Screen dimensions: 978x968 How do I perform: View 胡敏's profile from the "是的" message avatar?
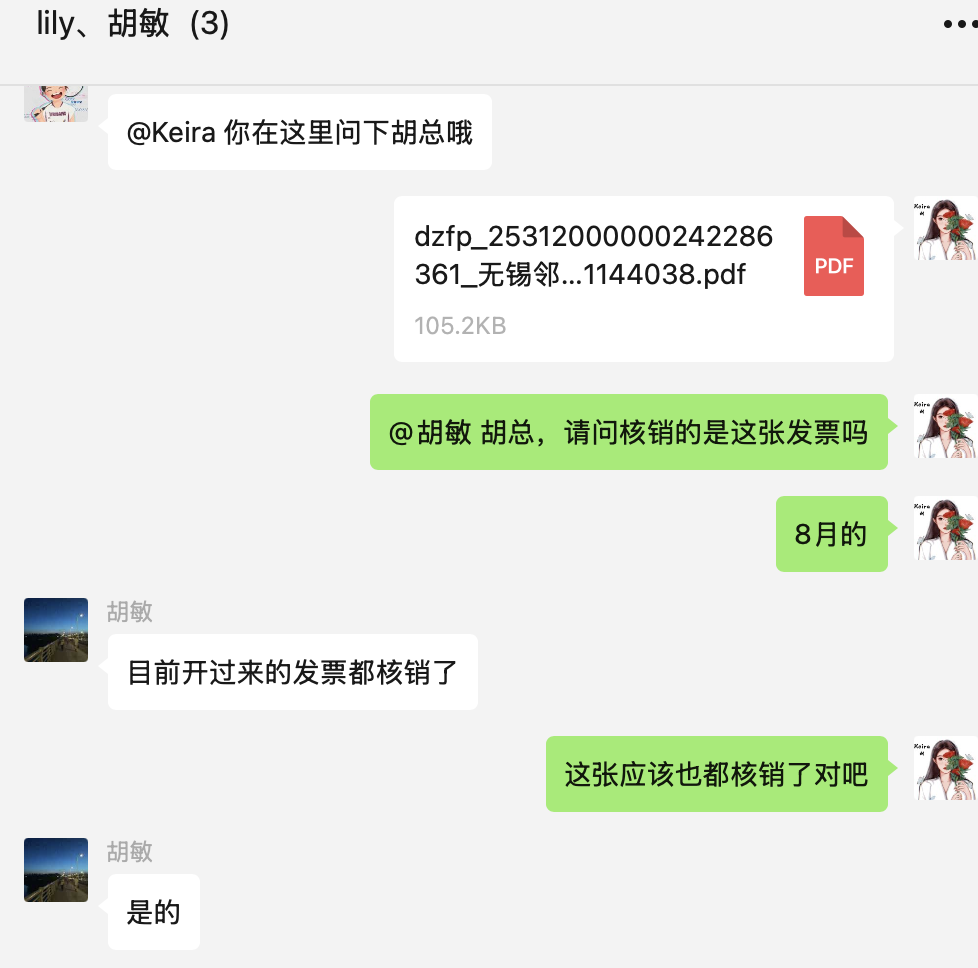pos(56,870)
